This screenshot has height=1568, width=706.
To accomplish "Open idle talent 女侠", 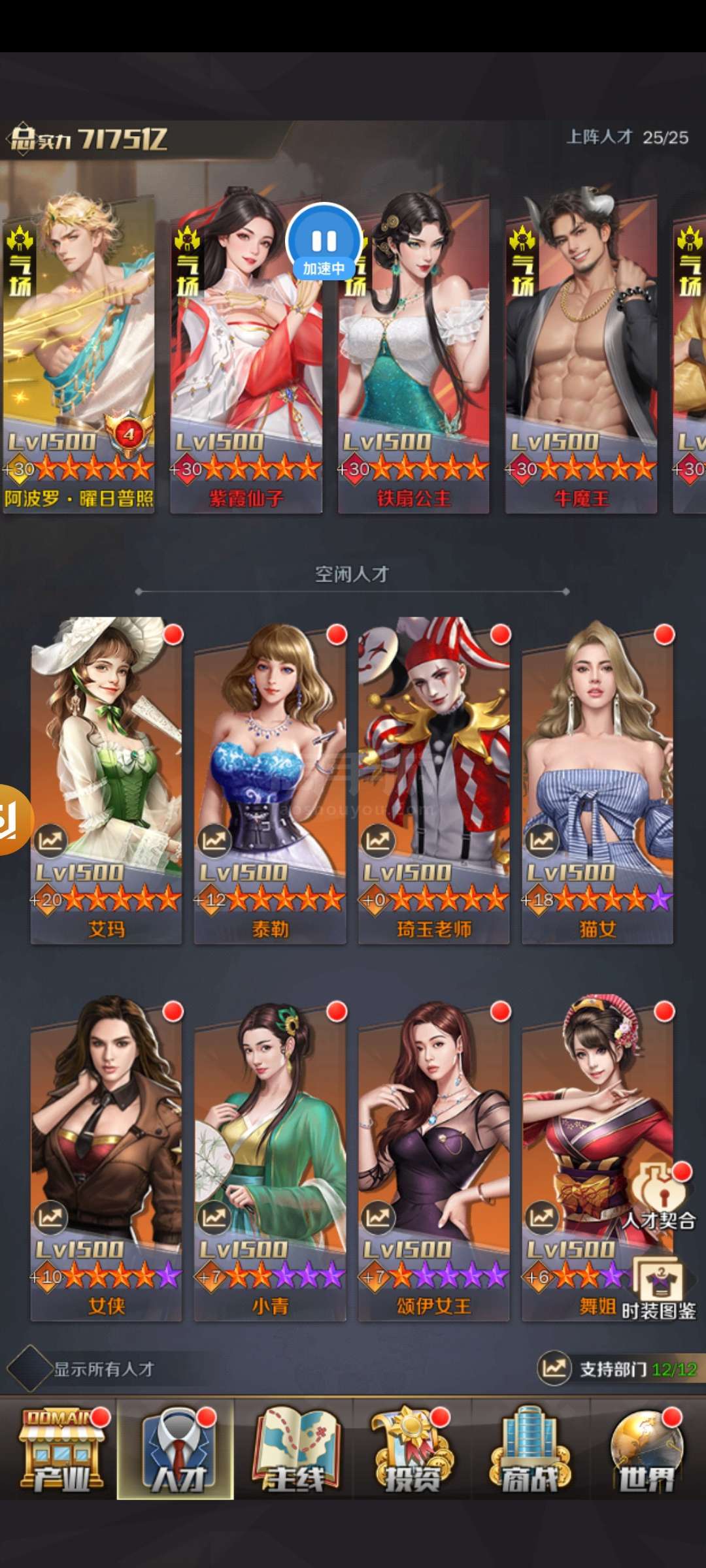I will (x=106, y=1156).
